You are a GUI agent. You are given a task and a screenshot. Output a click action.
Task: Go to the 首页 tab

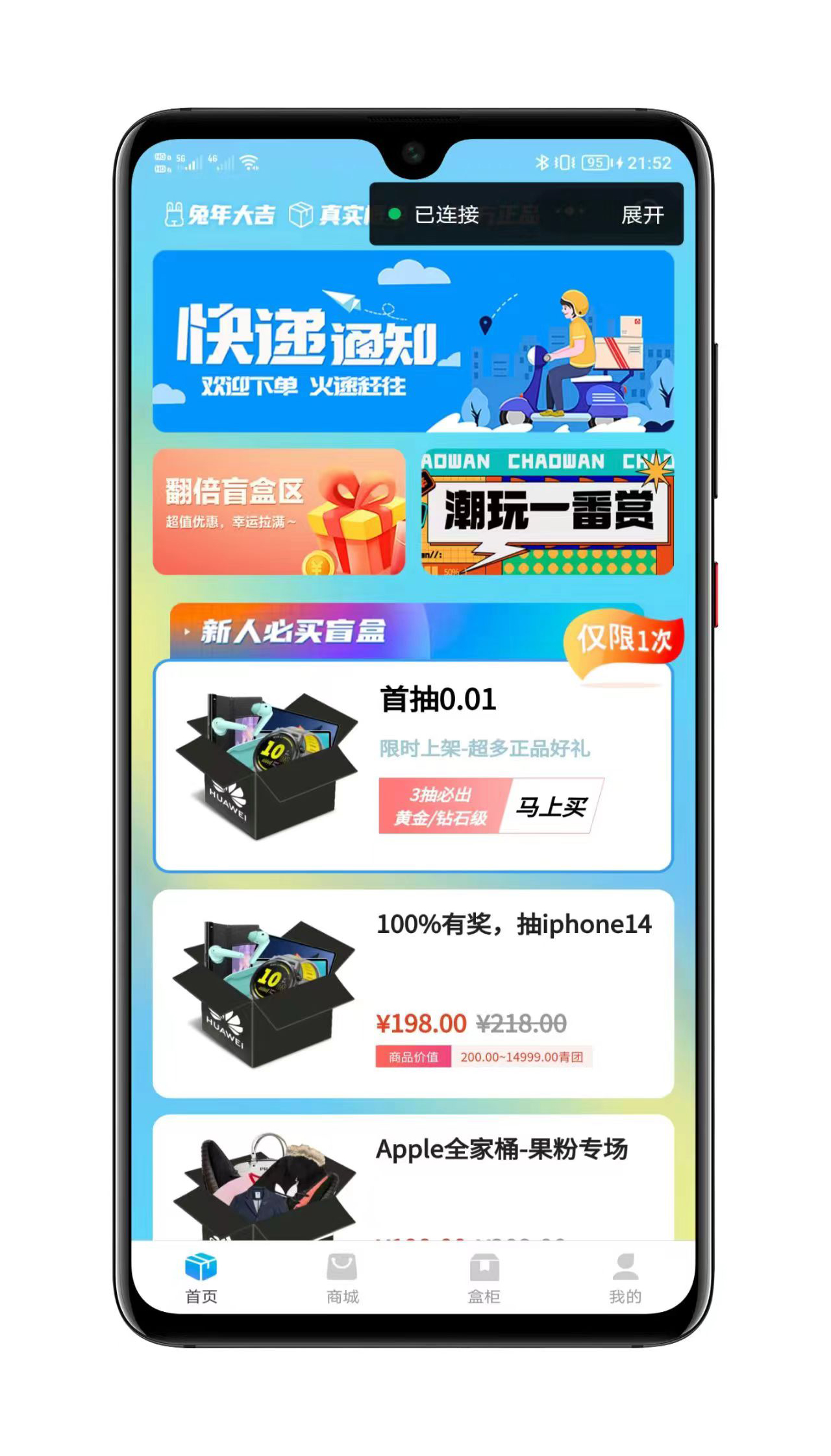pyautogui.click(x=201, y=1278)
